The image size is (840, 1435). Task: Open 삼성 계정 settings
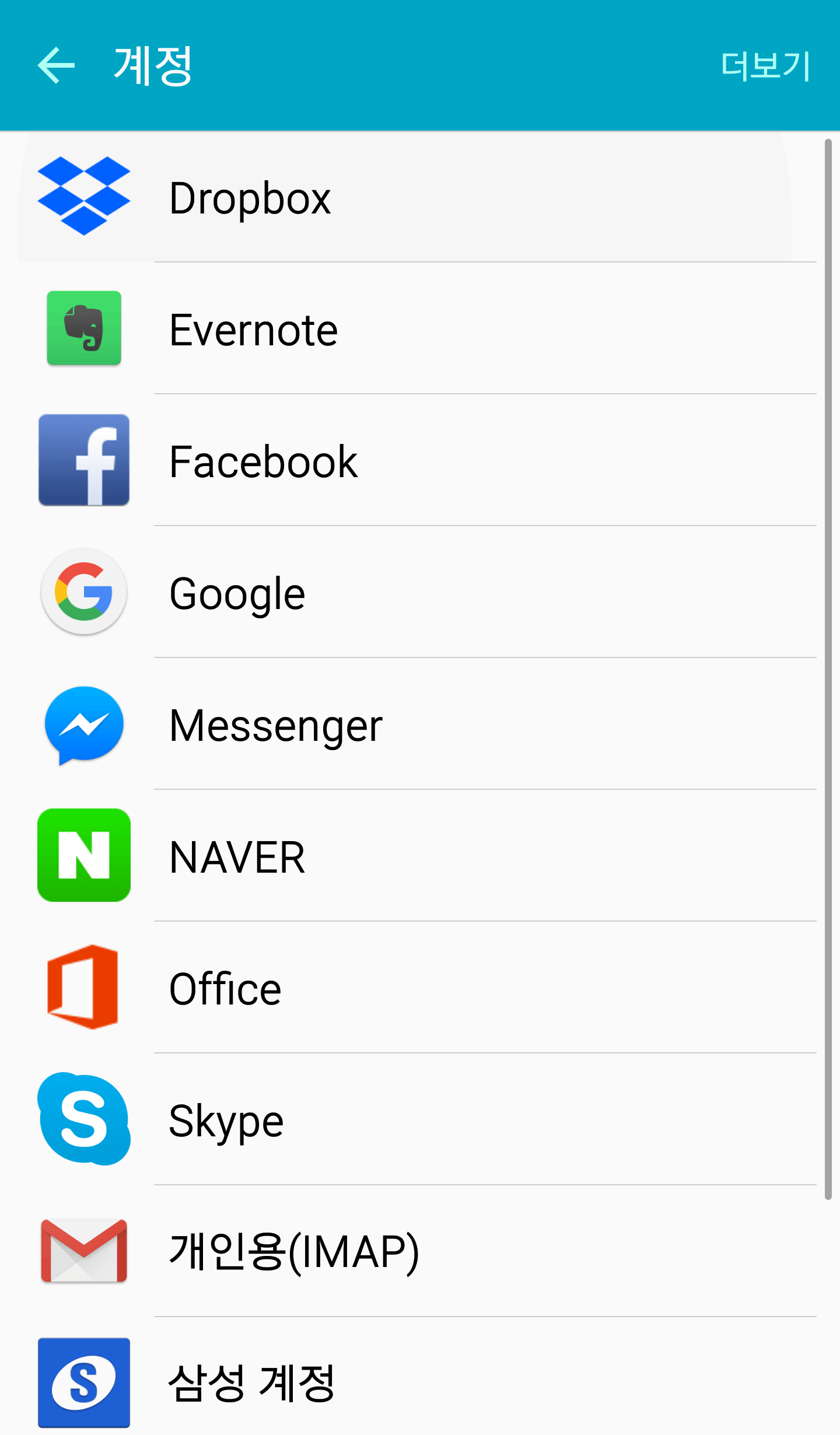(x=408, y=1381)
